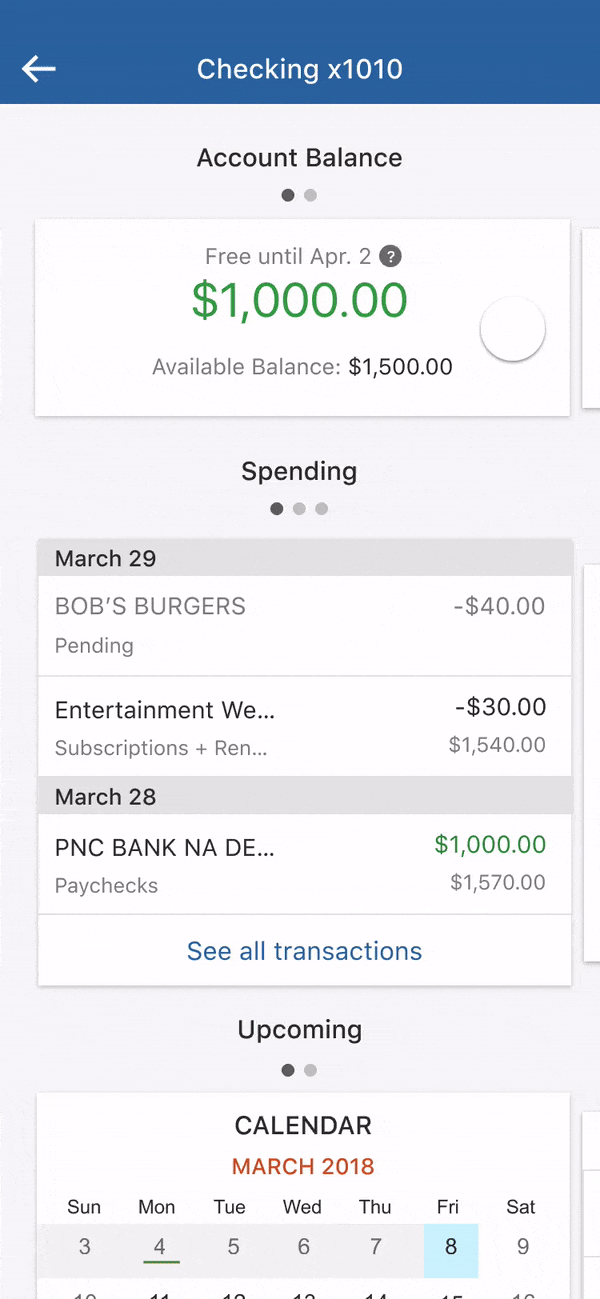Go back using the header arrow
This screenshot has height=1299, width=600.
click(39, 69)
